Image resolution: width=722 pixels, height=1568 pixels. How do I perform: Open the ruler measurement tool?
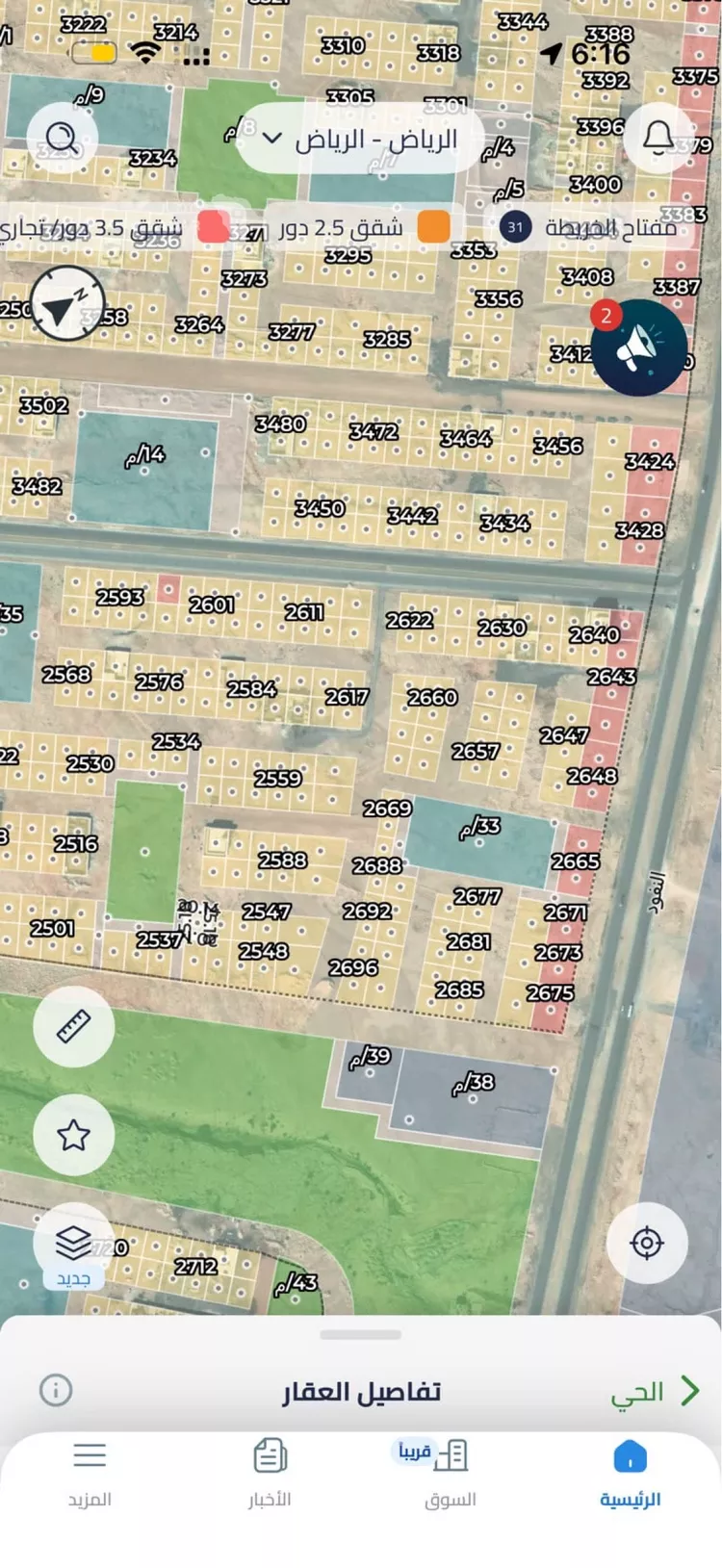point(74,1026)
